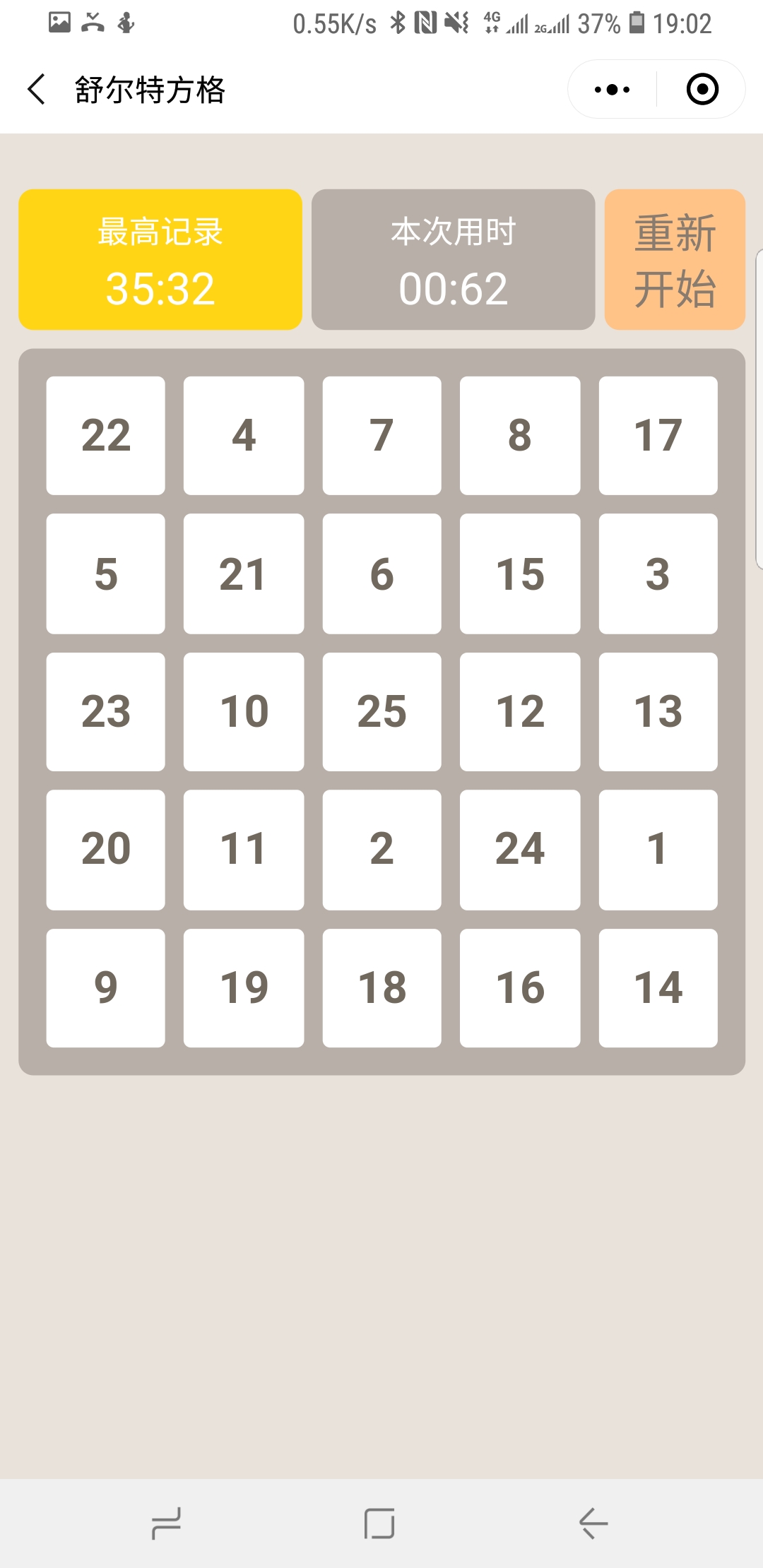Choose the tile with 20

click(x=106, y=850)
